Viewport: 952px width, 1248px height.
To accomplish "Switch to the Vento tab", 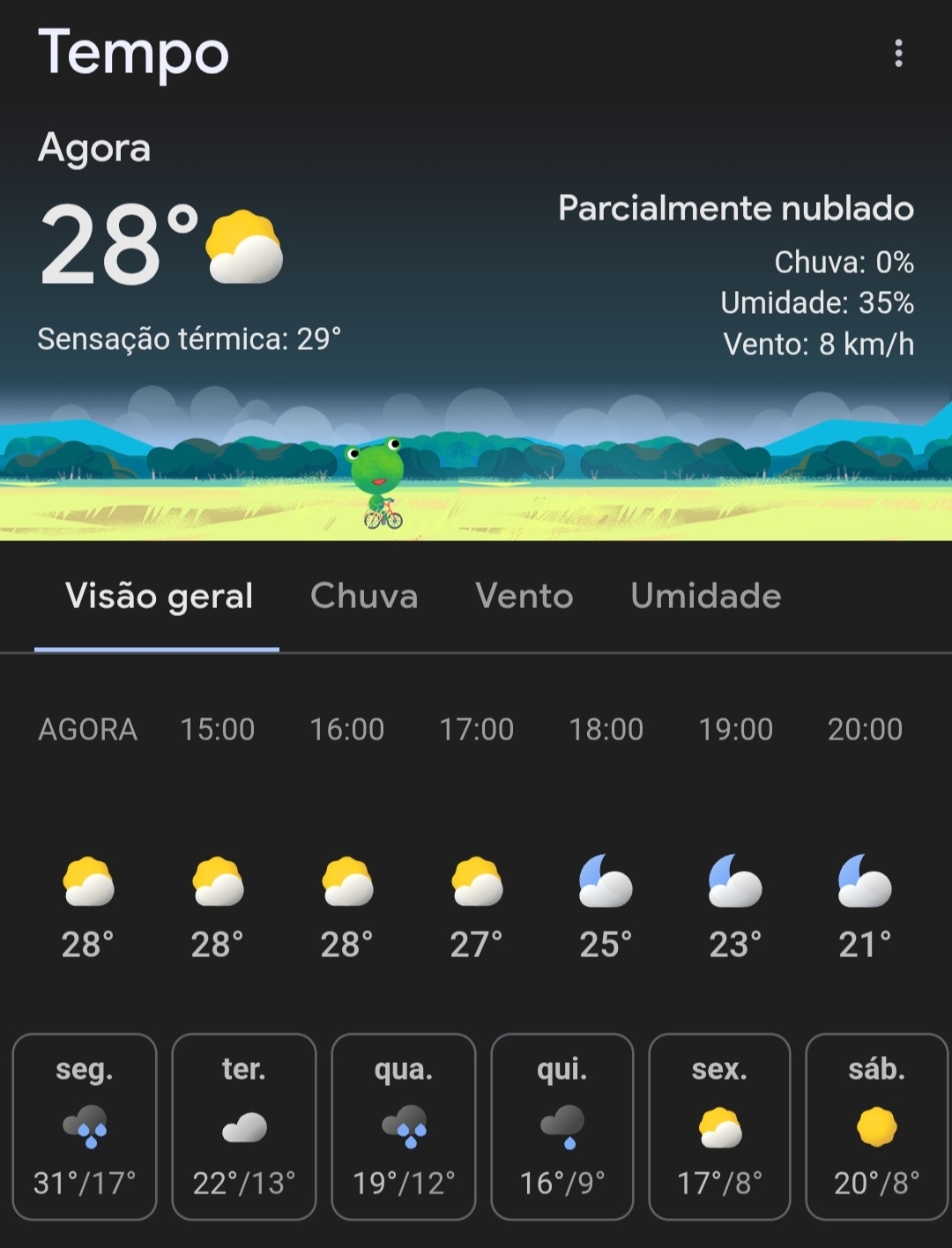I will coord(524,597).
